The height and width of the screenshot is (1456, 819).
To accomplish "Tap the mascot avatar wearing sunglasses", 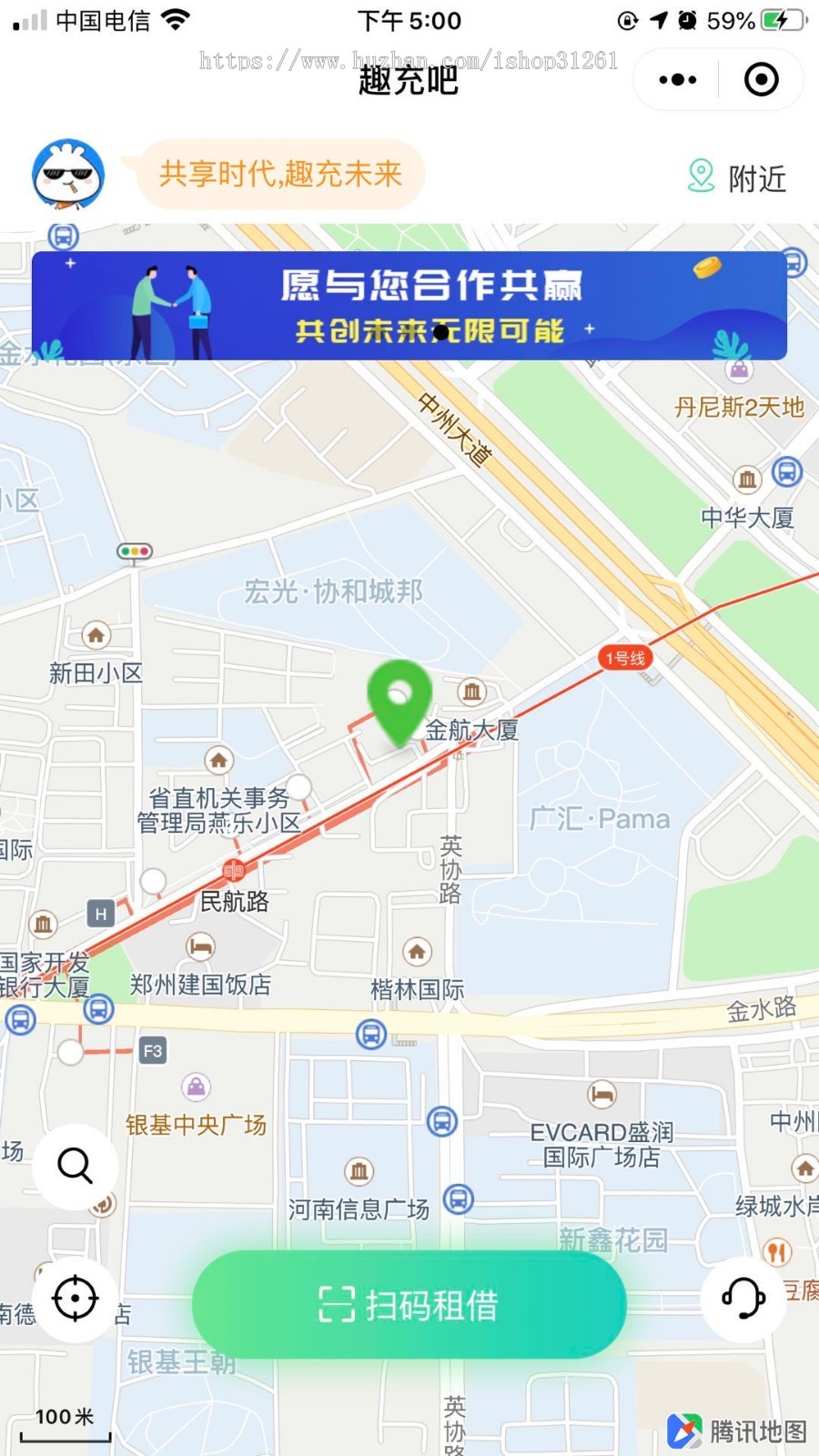I will coord(68,173).
